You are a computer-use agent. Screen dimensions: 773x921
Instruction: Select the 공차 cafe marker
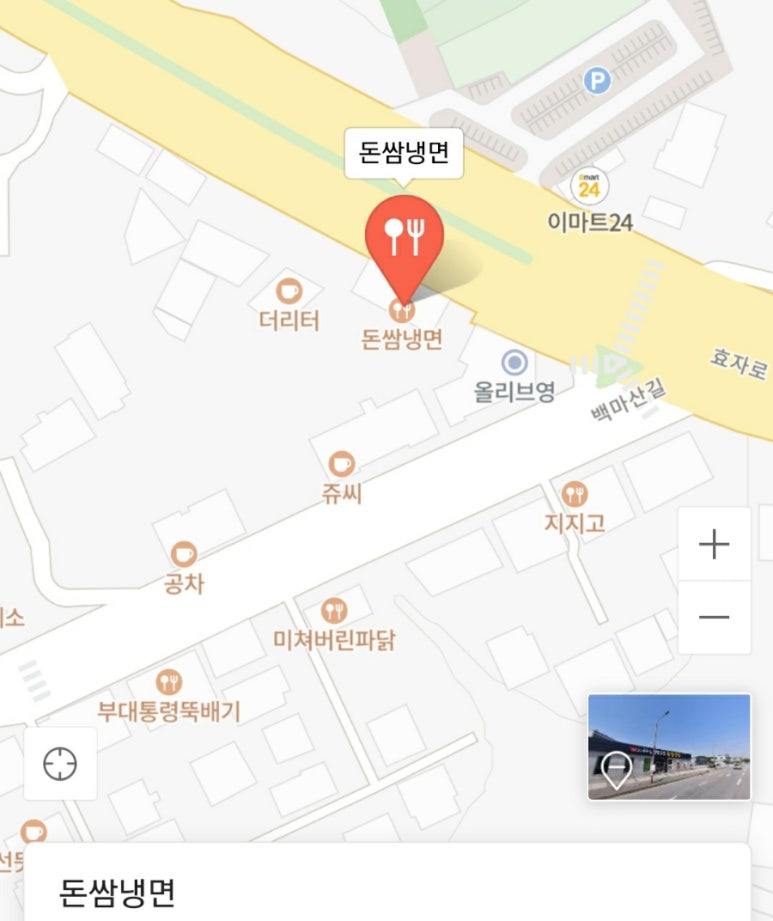tap(184, 554)
